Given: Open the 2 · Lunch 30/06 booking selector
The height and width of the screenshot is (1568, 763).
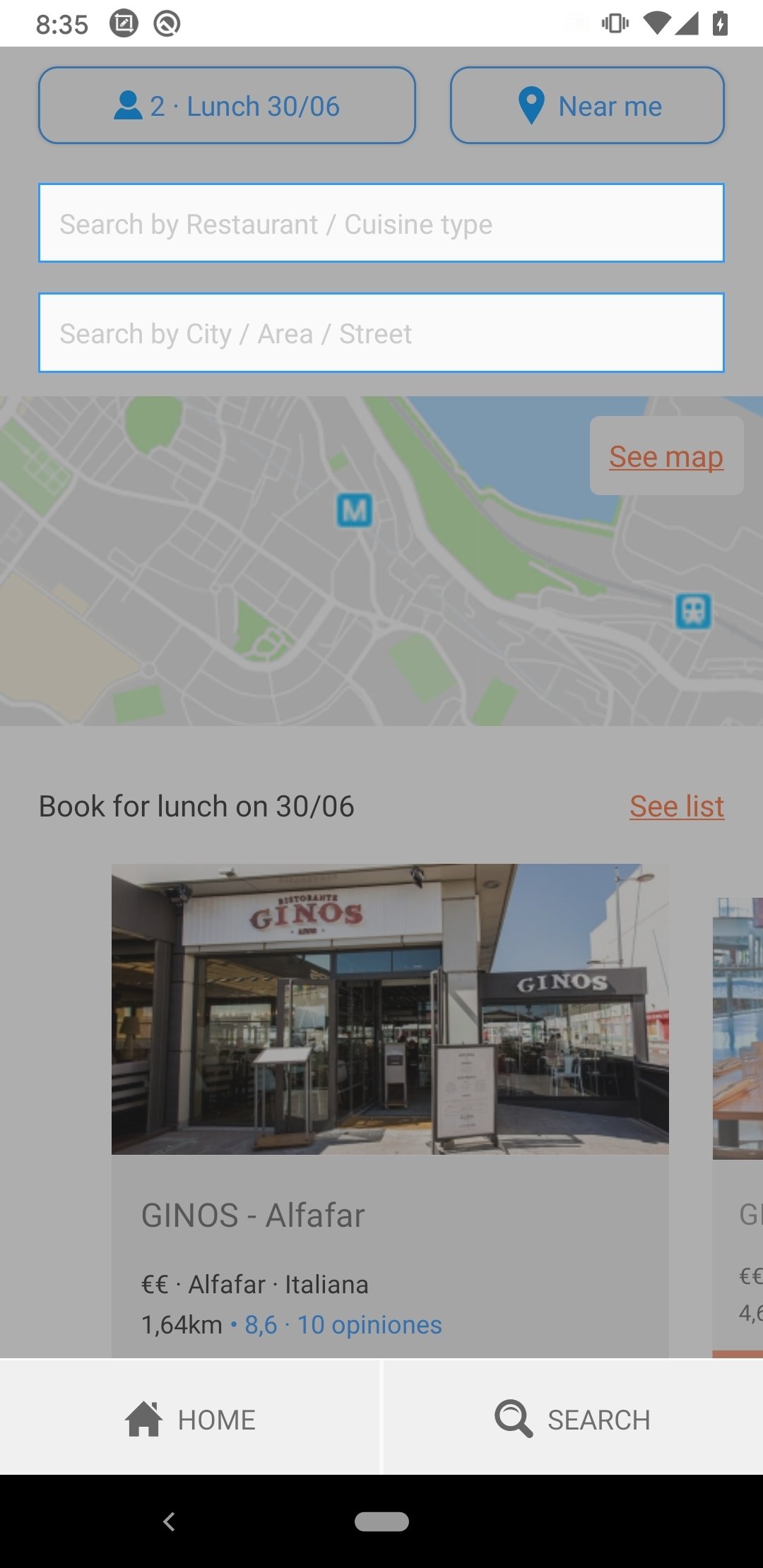Looking at the screenshot, I should click(227, 105).
